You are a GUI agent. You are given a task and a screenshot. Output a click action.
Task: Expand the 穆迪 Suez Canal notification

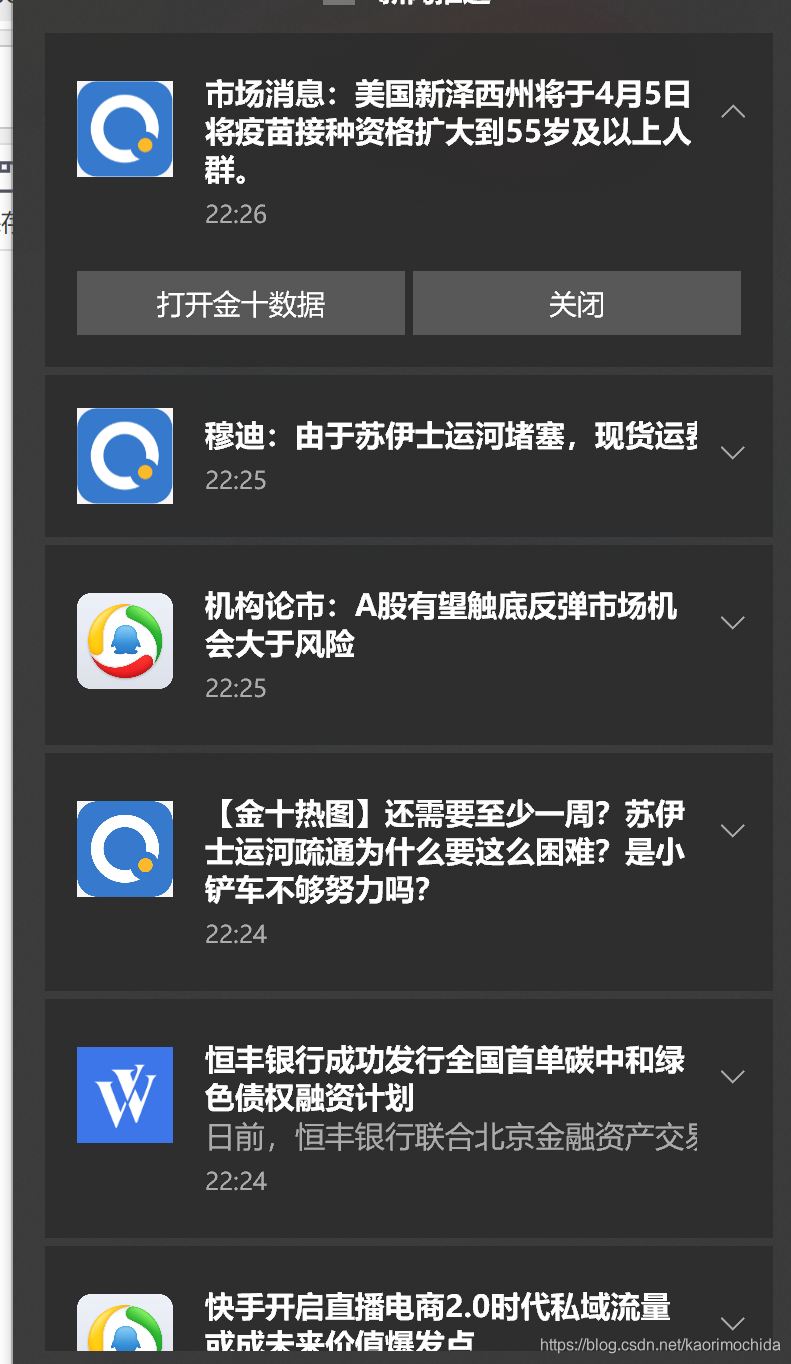click(x=733, y=452)
